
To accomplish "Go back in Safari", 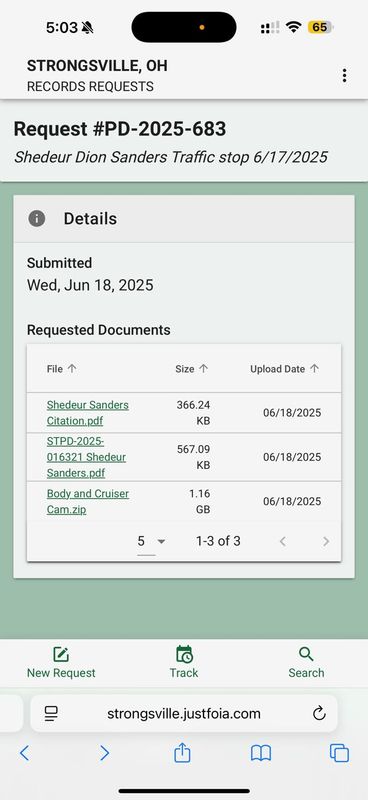I will click(x=24, y=753).
